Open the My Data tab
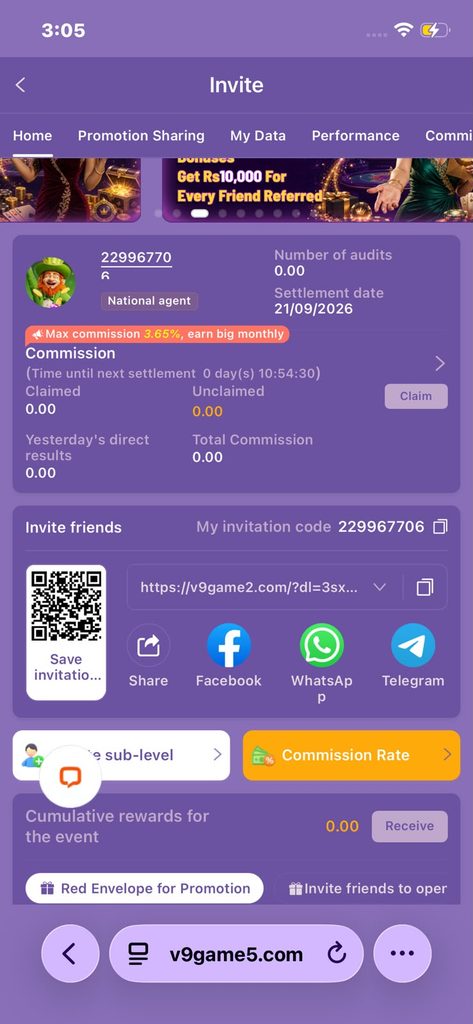Screen dimensions: 473x1024 [257, 136]
